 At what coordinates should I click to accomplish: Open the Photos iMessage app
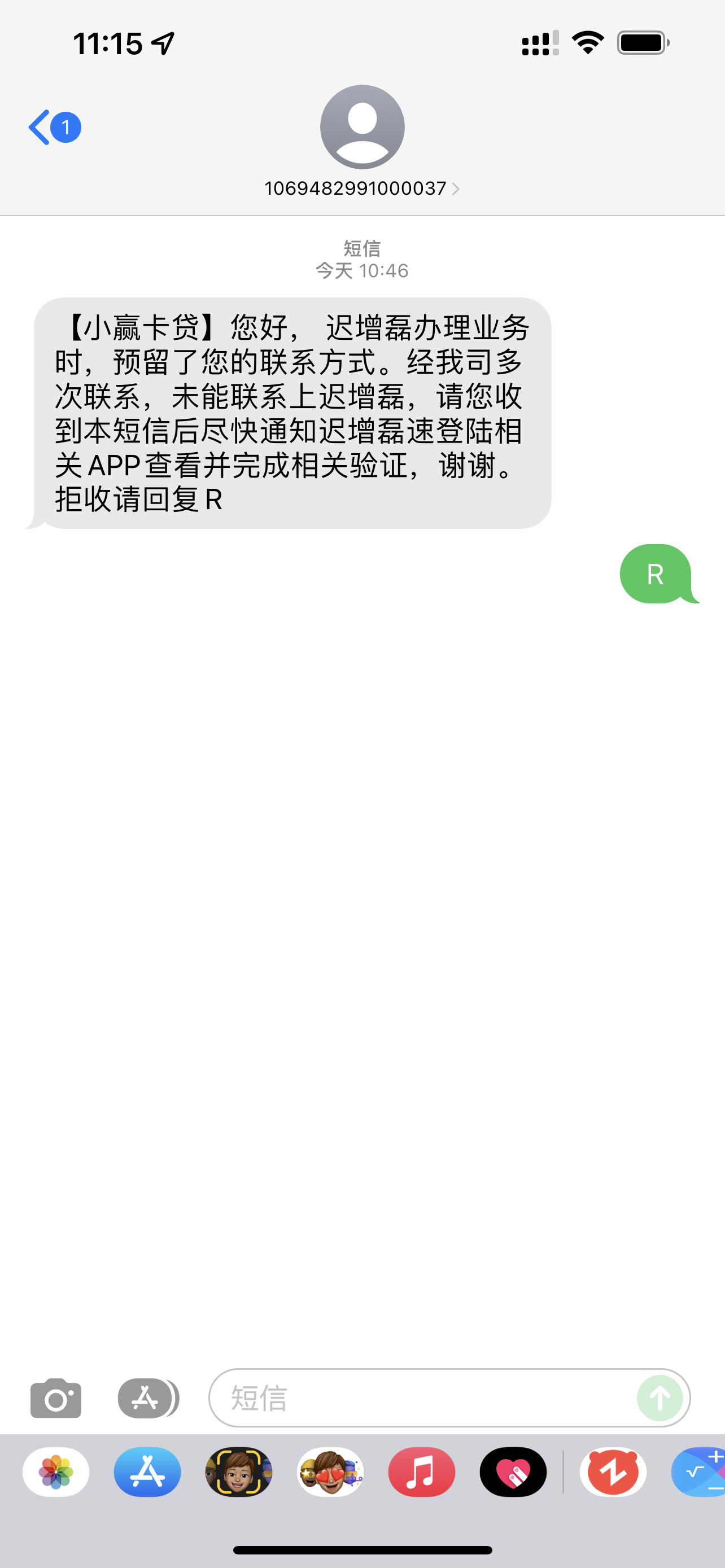coord(56,1473)
